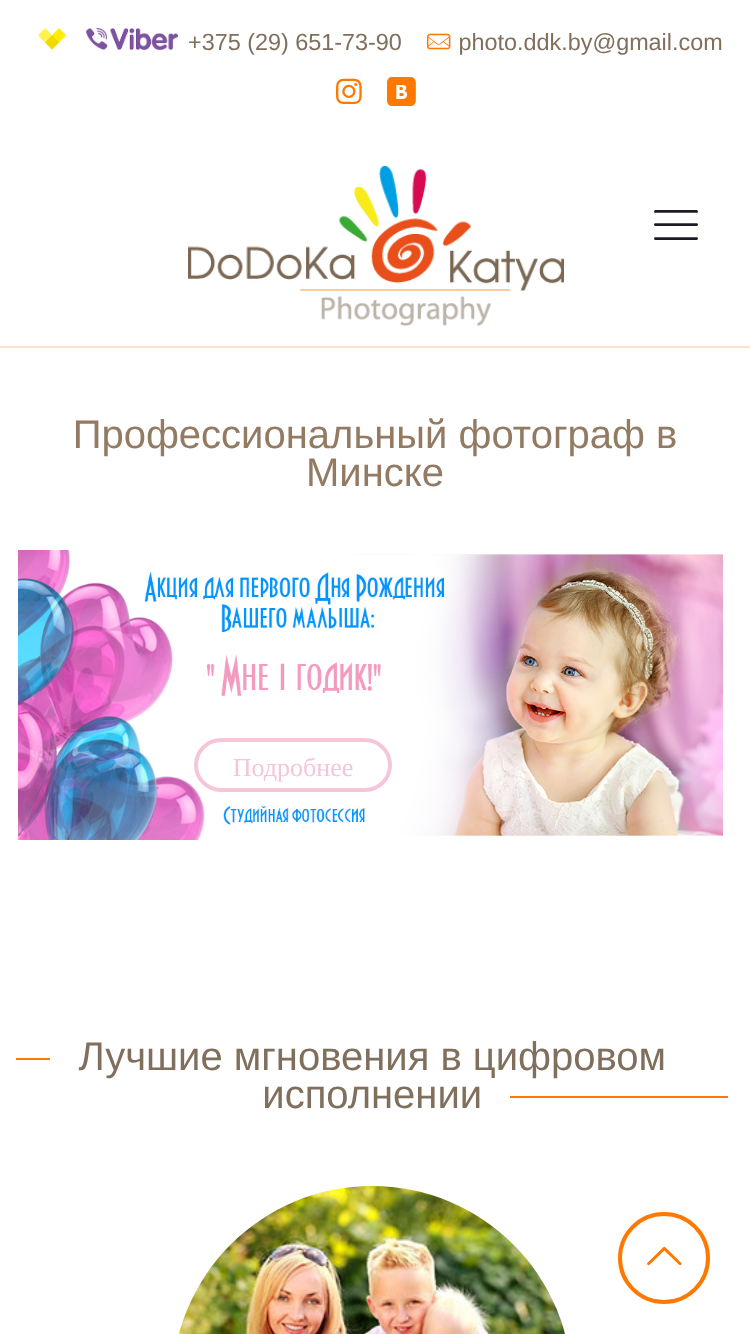The image size is (750, 1334).
Task: Open the hamburger menu
Action: point(676,225)
